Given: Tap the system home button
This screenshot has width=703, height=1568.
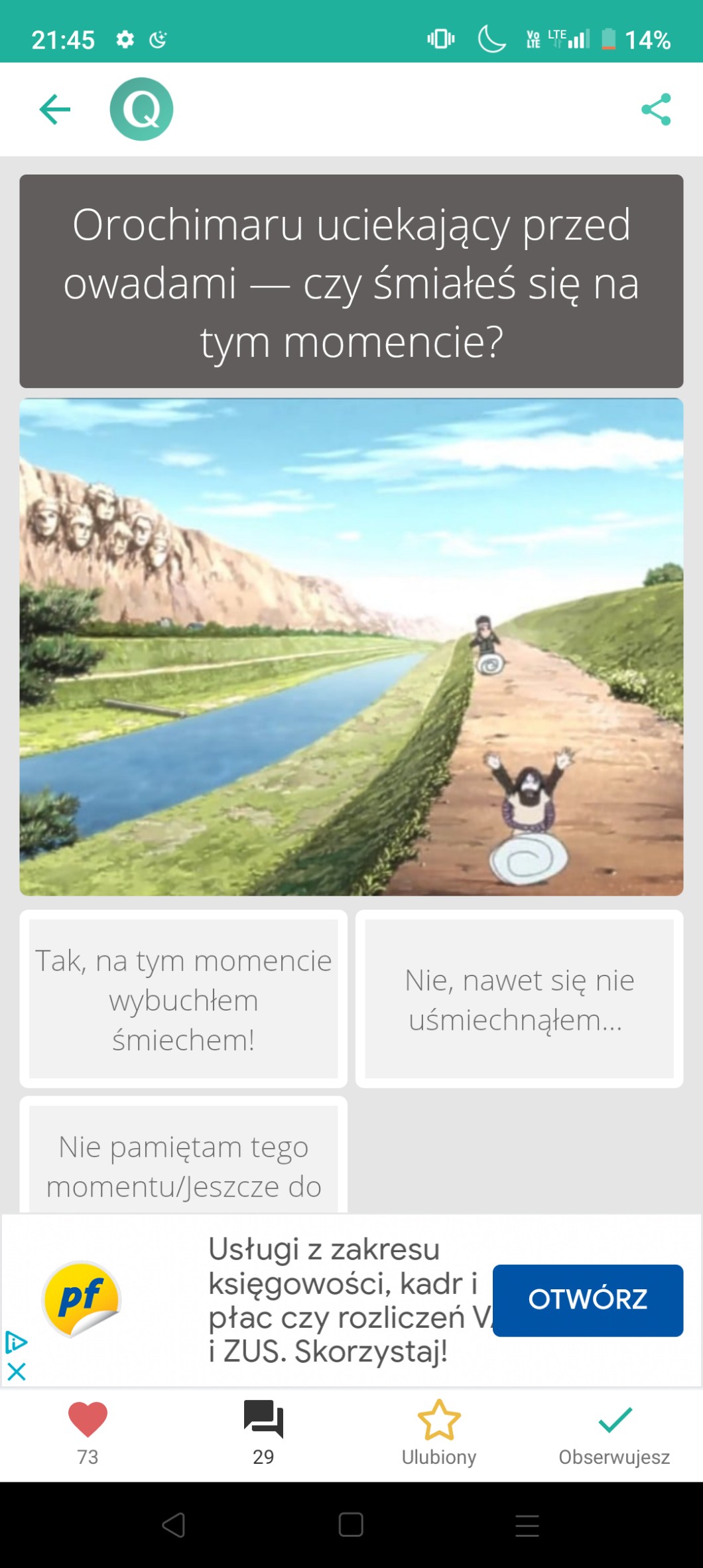Looking at the screenshot, I should pos(351,1524).
